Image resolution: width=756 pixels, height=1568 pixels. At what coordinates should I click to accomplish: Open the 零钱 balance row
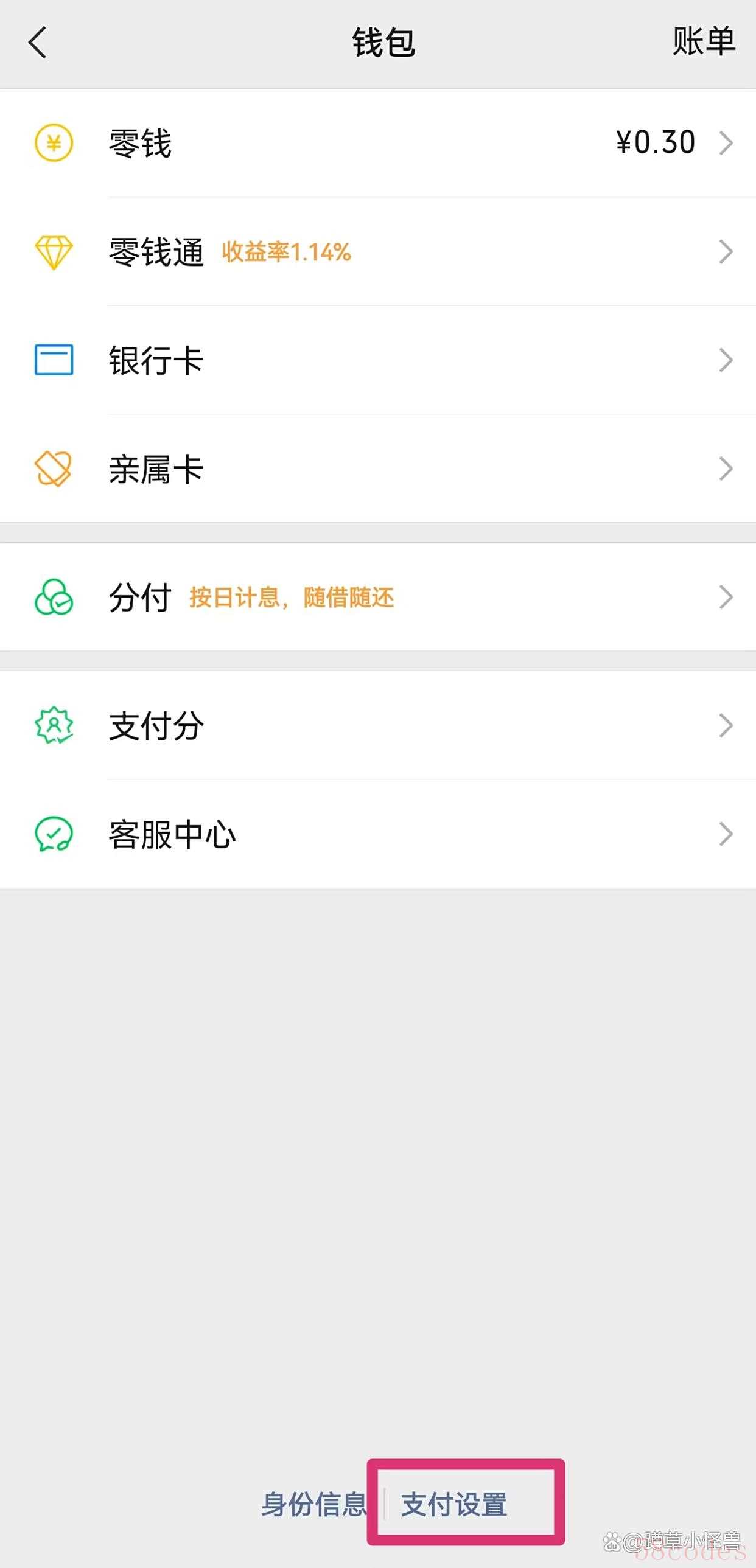coord(378,143)
